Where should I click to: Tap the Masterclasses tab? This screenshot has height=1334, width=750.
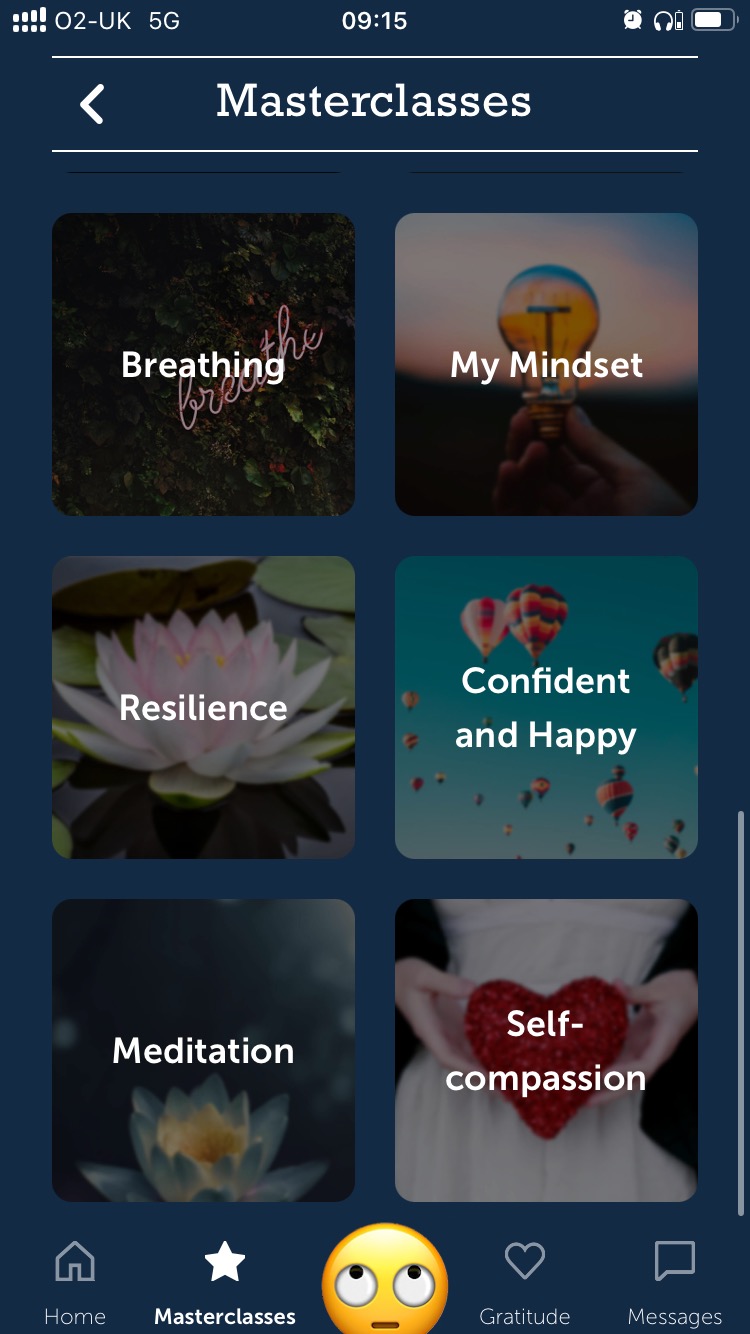(x=225, y=1282)
